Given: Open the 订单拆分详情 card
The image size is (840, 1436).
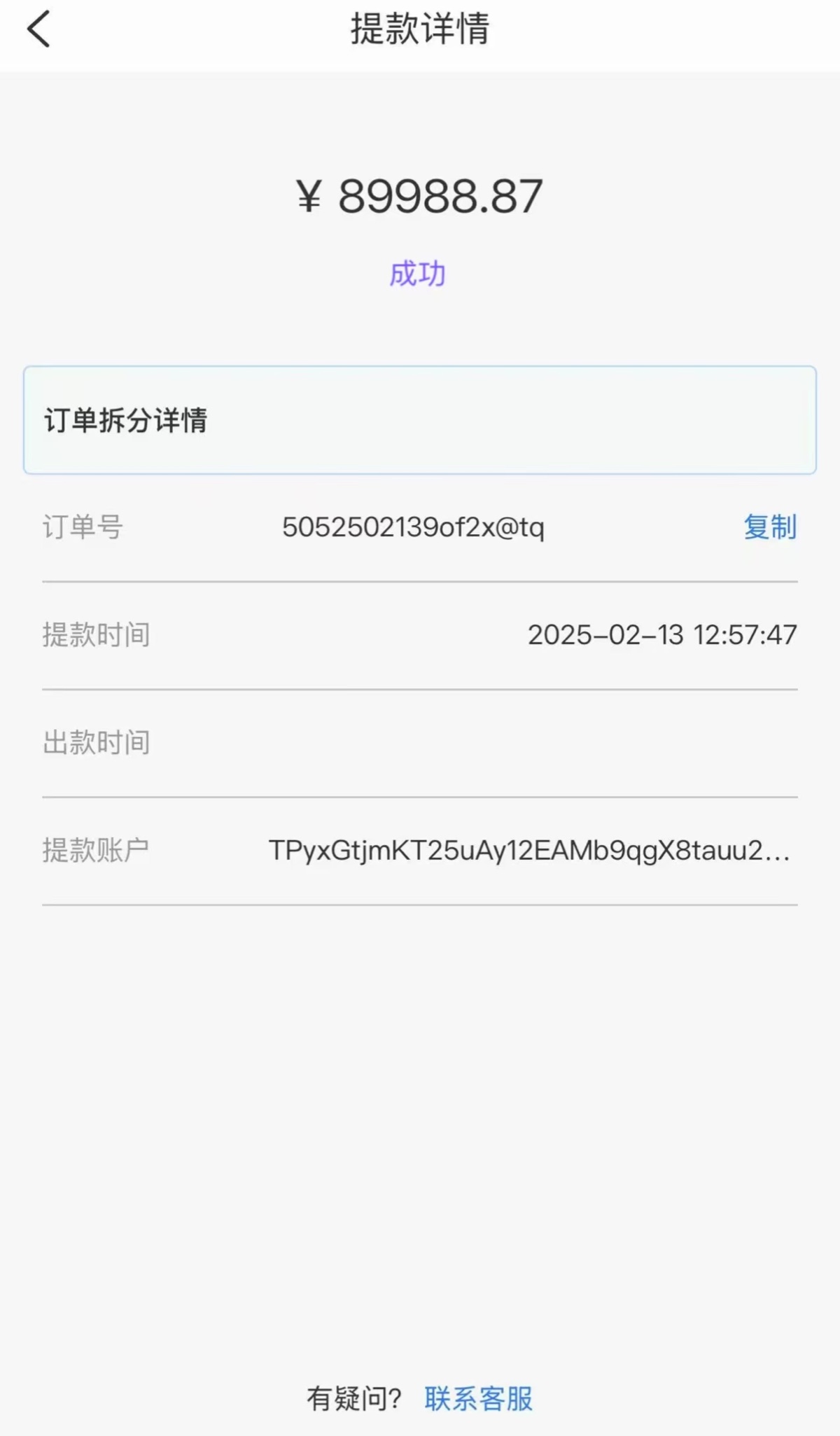Looking at the screenshot, I should click(x=420, y=420).
